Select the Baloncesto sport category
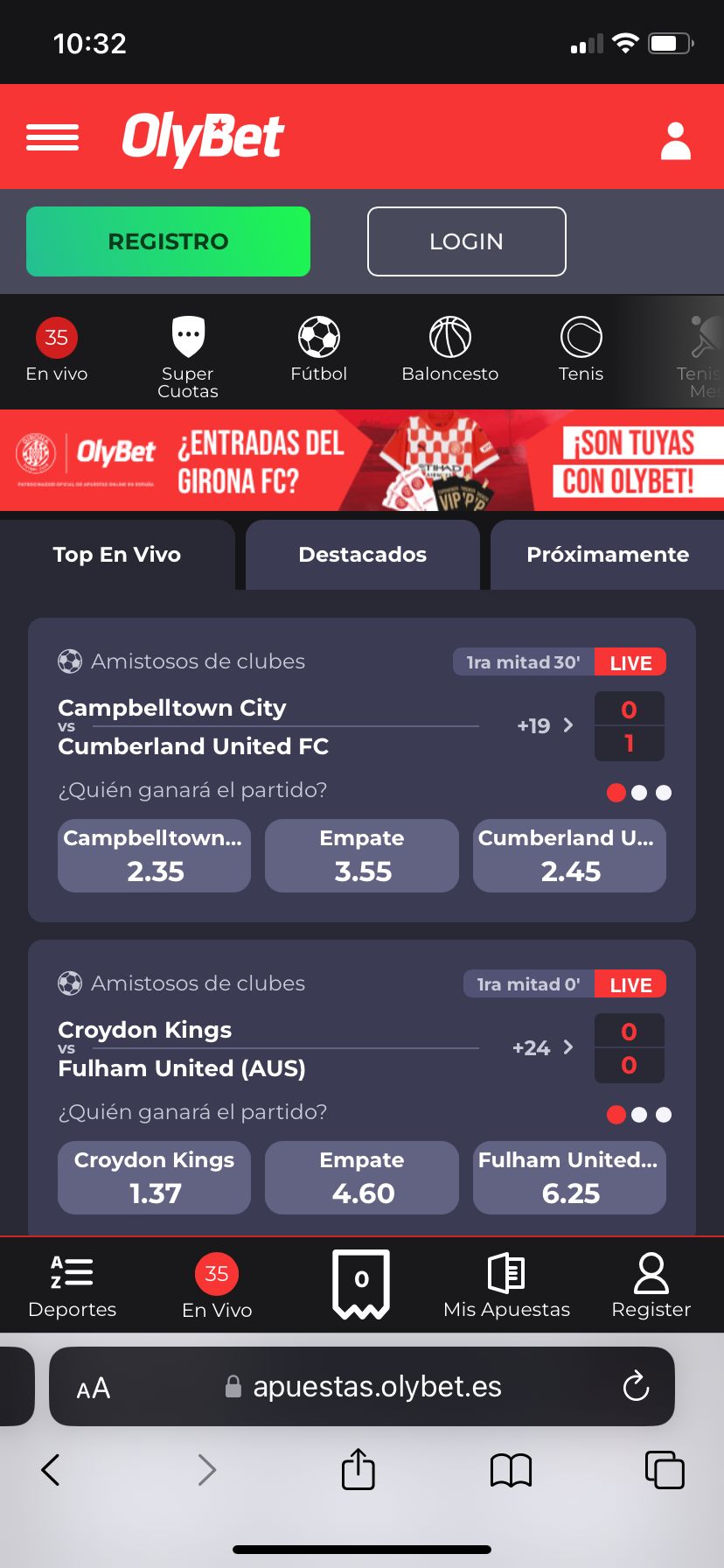Image resolution: width=724 pixels, height=1568 pixels. coord(449,350)
